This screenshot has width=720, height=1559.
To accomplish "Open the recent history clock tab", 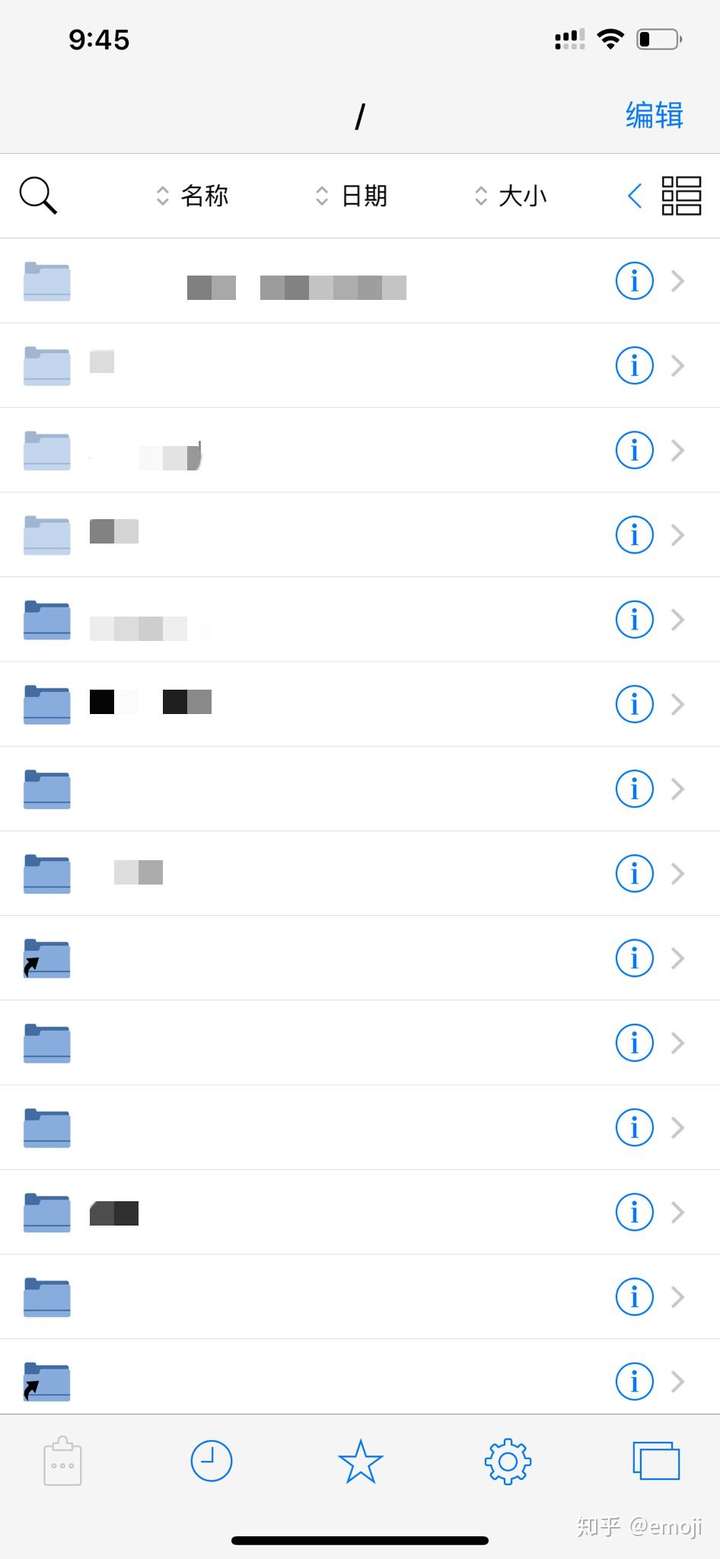I will (211, 1461).
